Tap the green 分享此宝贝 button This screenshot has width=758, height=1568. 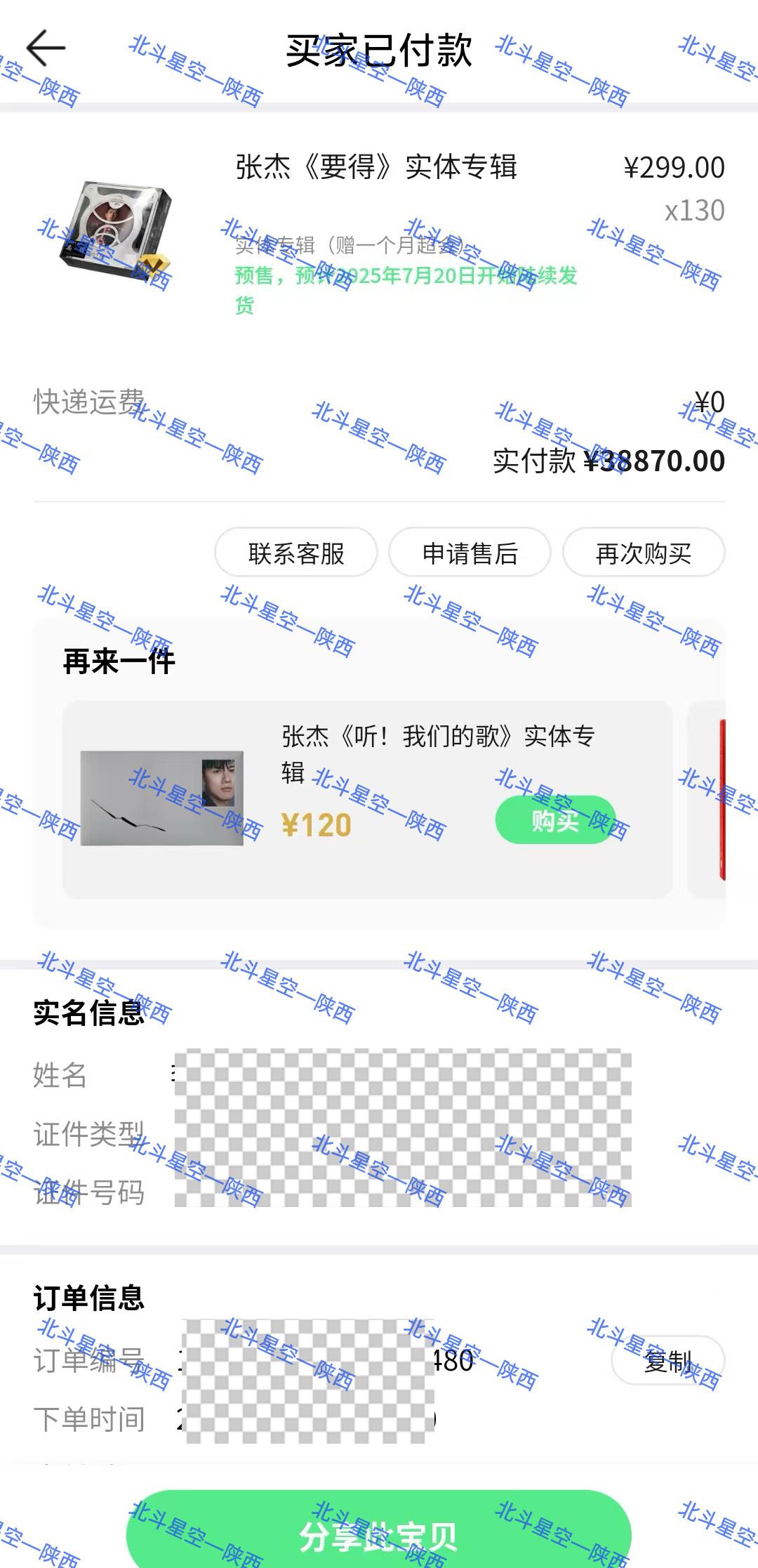379,1536
